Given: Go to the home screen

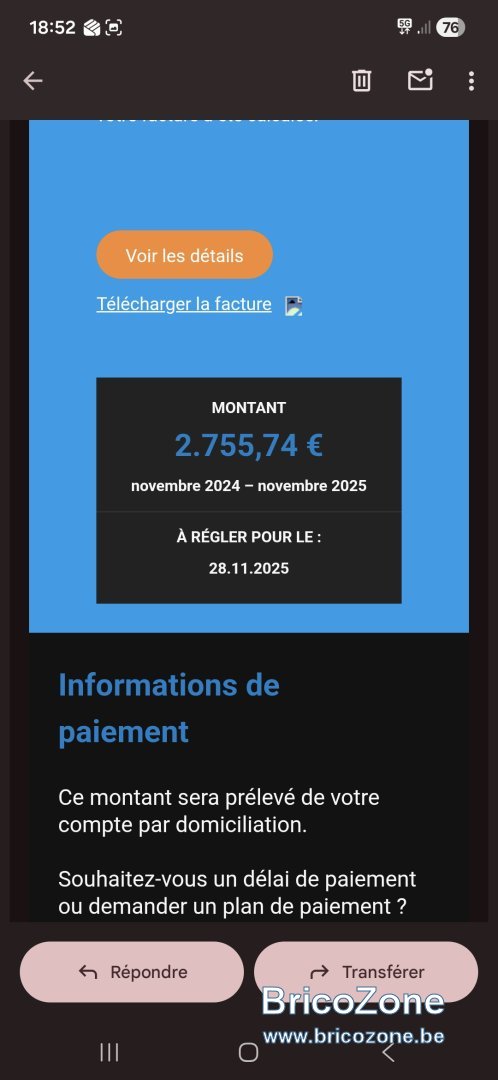Looking at the screenshot, I should click(x=249, y=1052).
